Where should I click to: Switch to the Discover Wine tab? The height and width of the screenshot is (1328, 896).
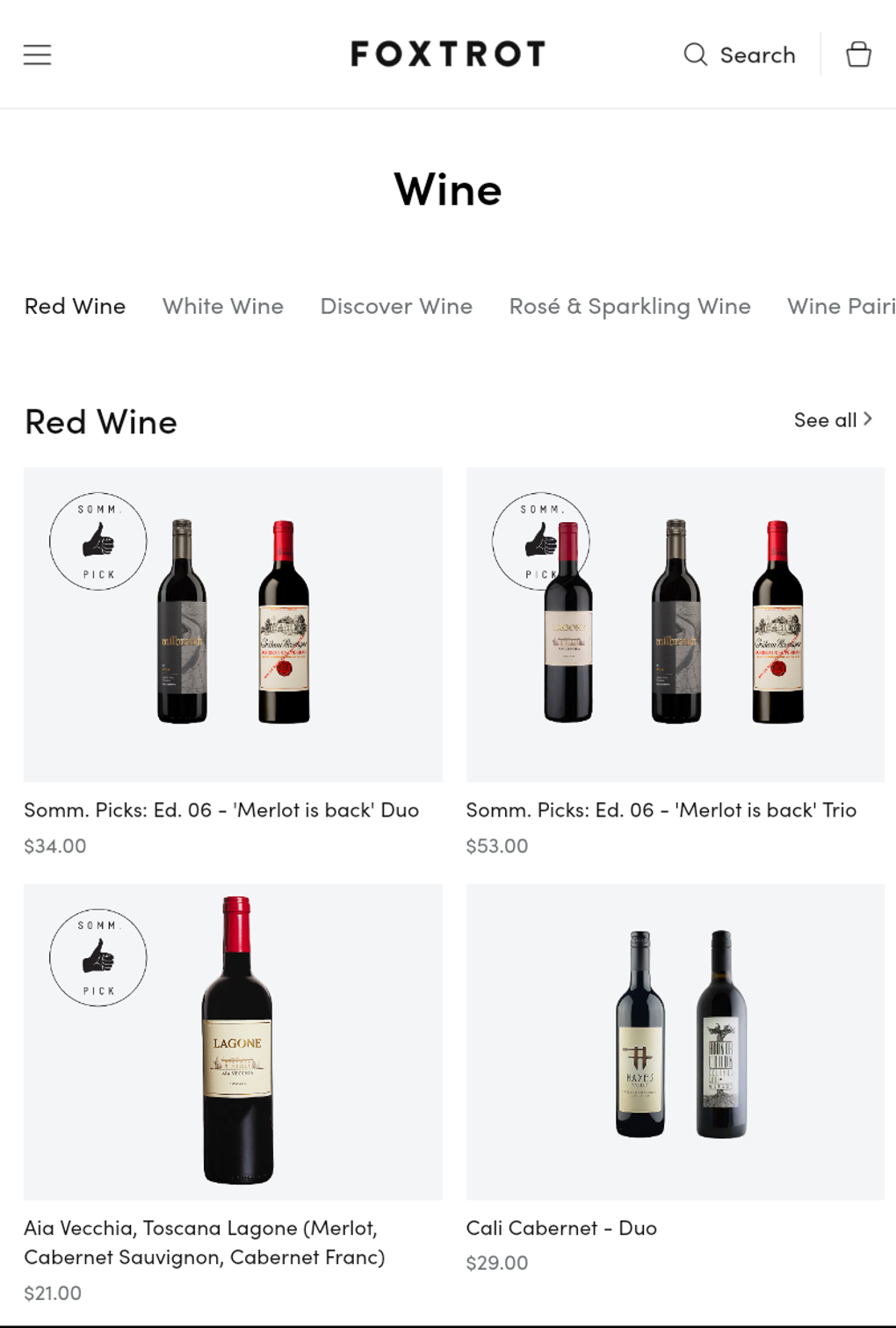point(396,306)
